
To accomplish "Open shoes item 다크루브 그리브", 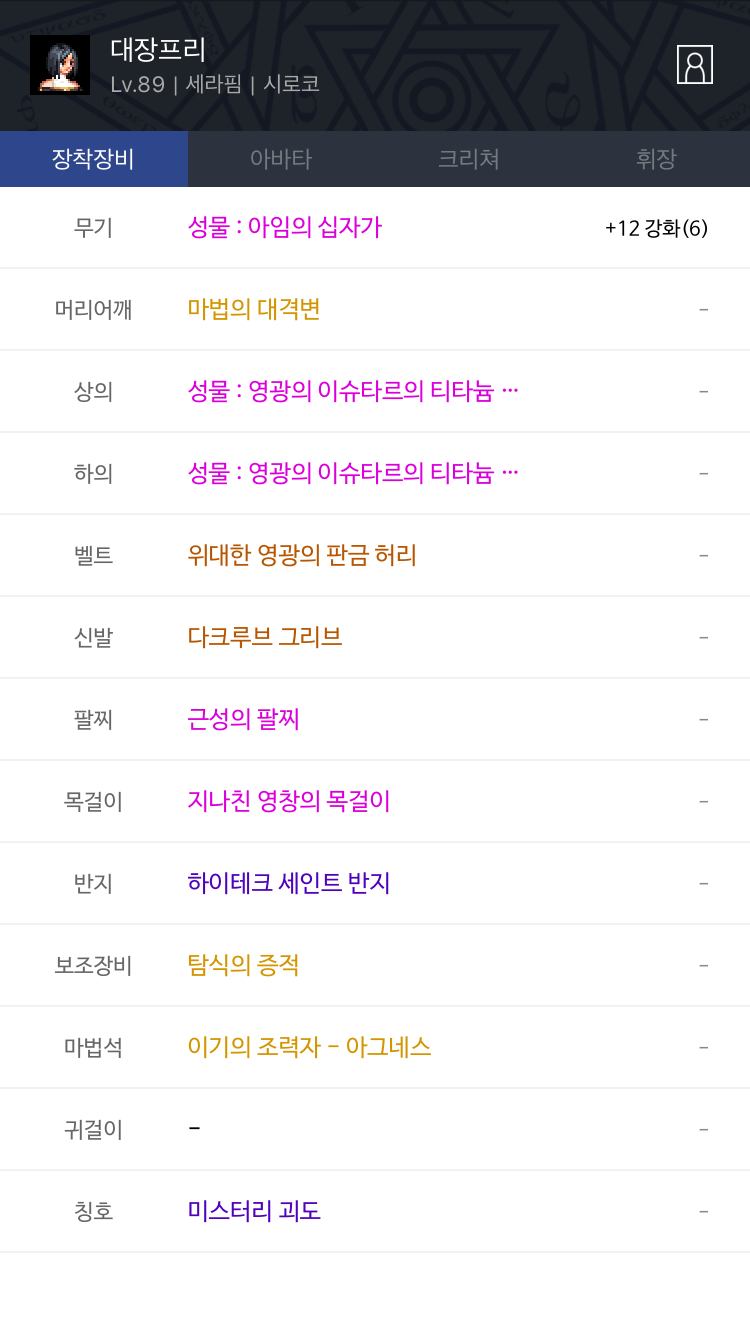I will (x=265, y=637).
